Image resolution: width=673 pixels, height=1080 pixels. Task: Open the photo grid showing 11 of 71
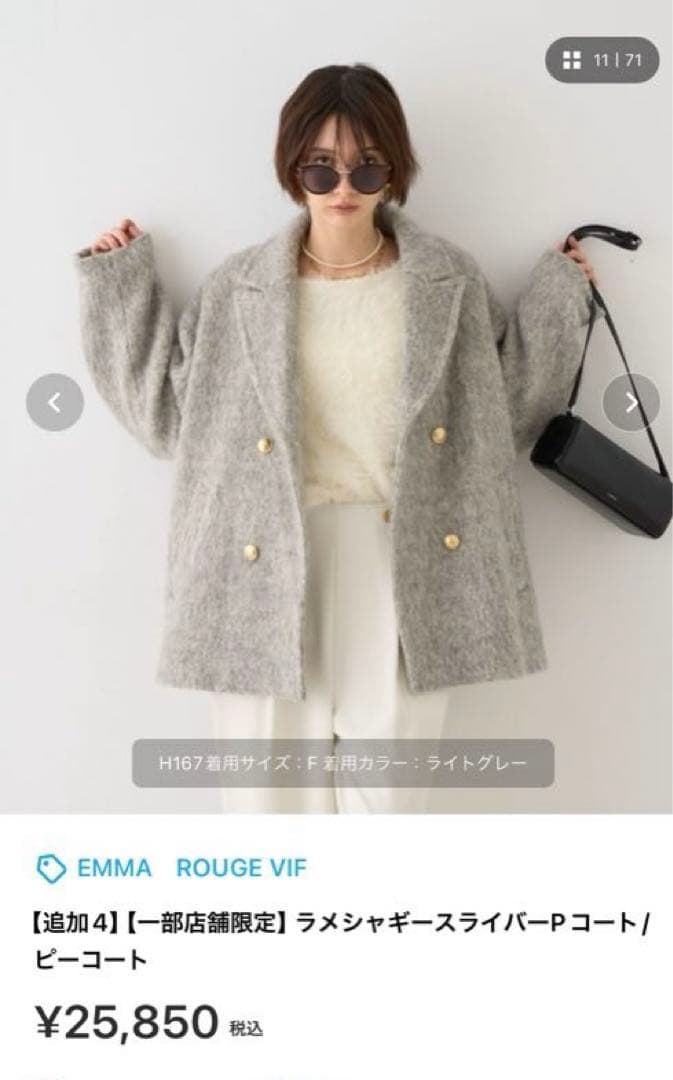click(x=602, y=60)
